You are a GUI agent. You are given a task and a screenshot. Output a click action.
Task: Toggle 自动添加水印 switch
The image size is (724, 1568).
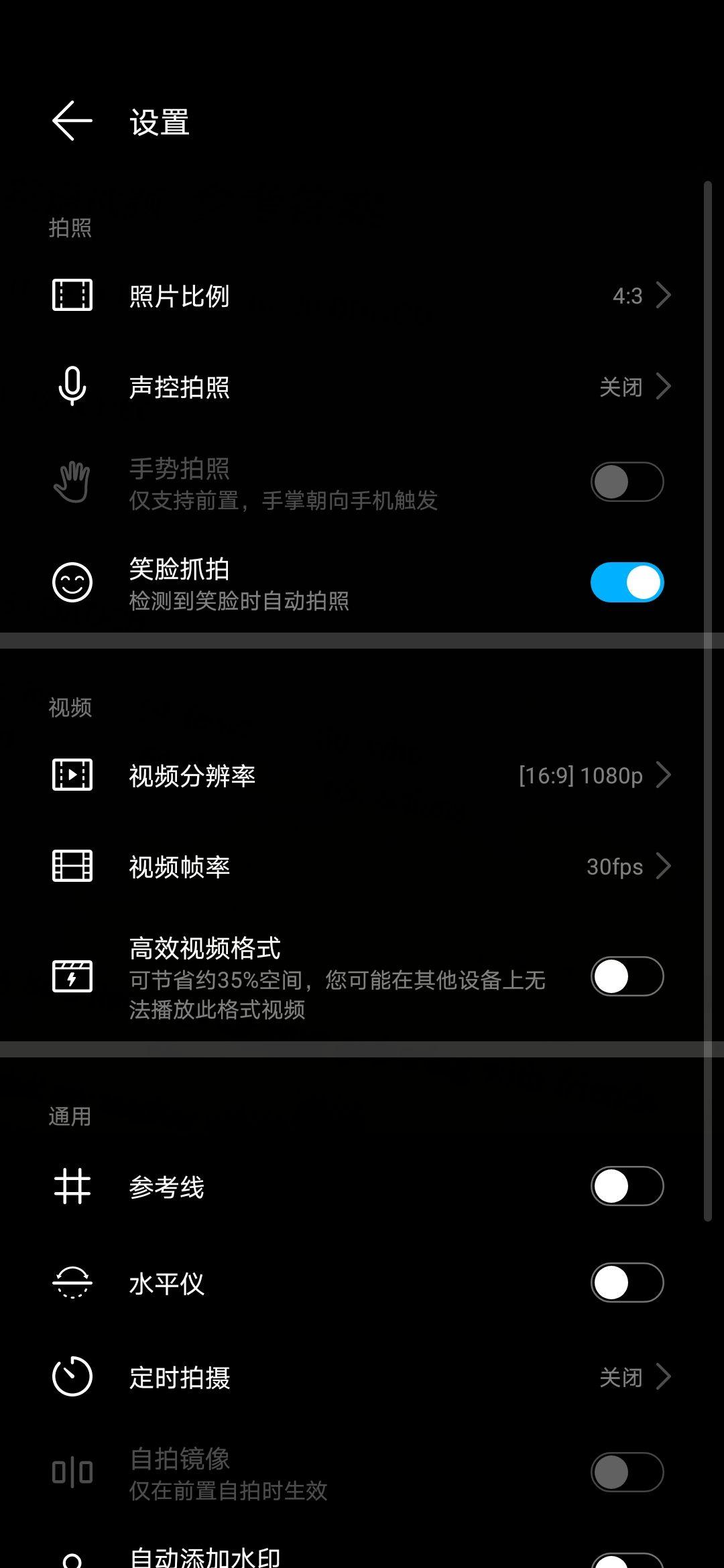coord(627,1560)
